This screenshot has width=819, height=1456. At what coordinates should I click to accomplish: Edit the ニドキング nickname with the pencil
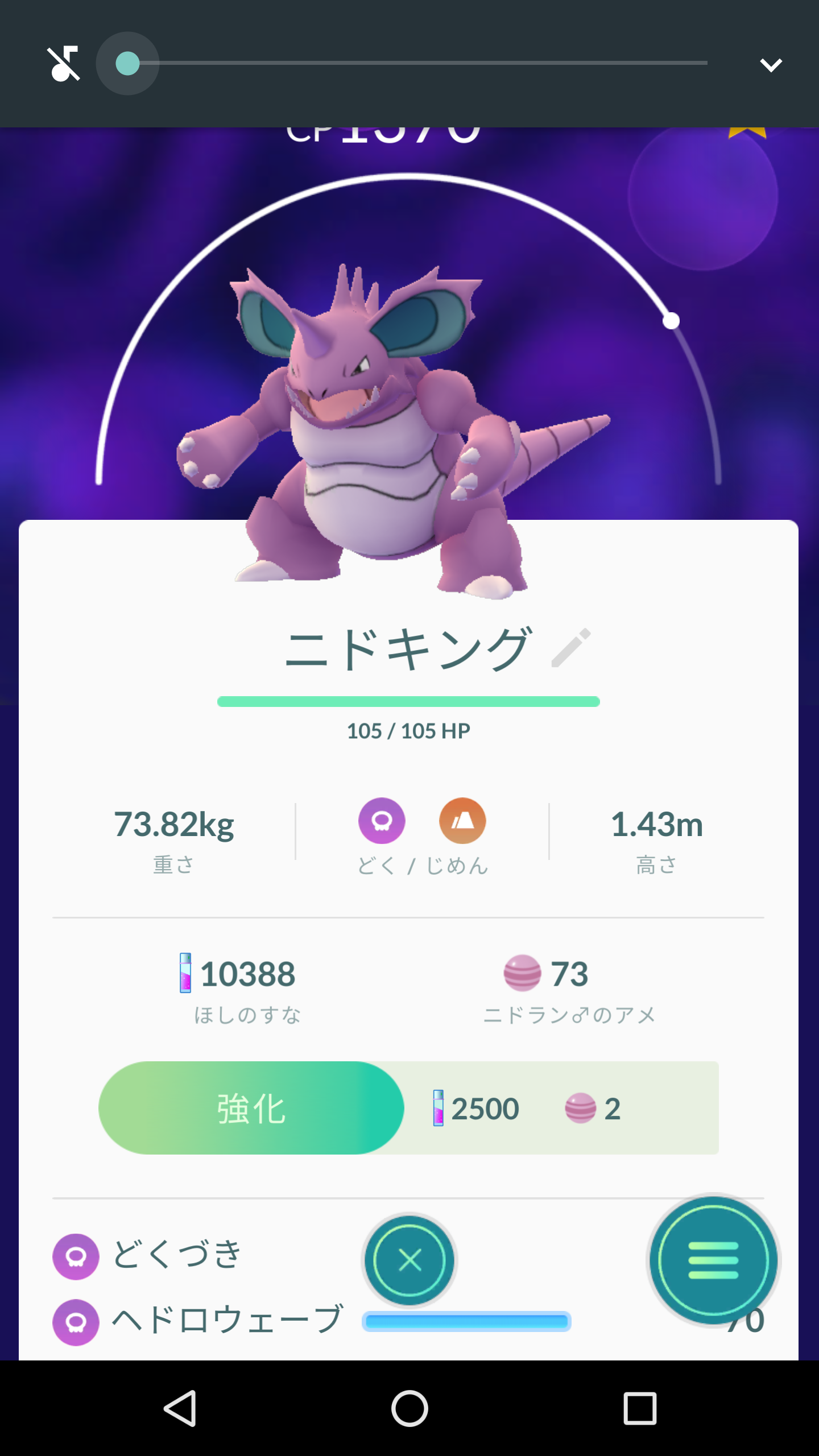571,648
